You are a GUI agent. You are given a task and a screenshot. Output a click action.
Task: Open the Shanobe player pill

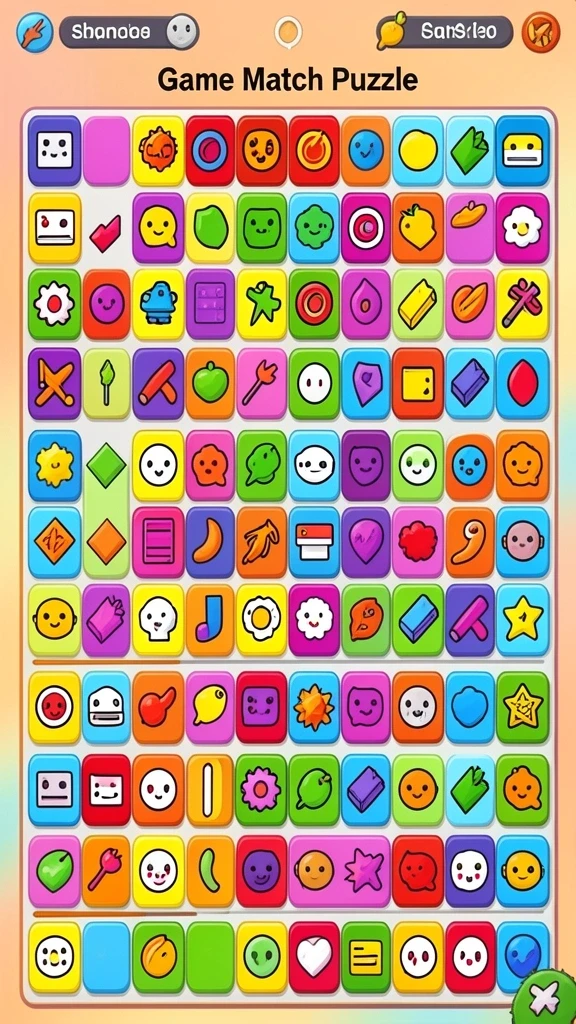[x=129, y=31]
